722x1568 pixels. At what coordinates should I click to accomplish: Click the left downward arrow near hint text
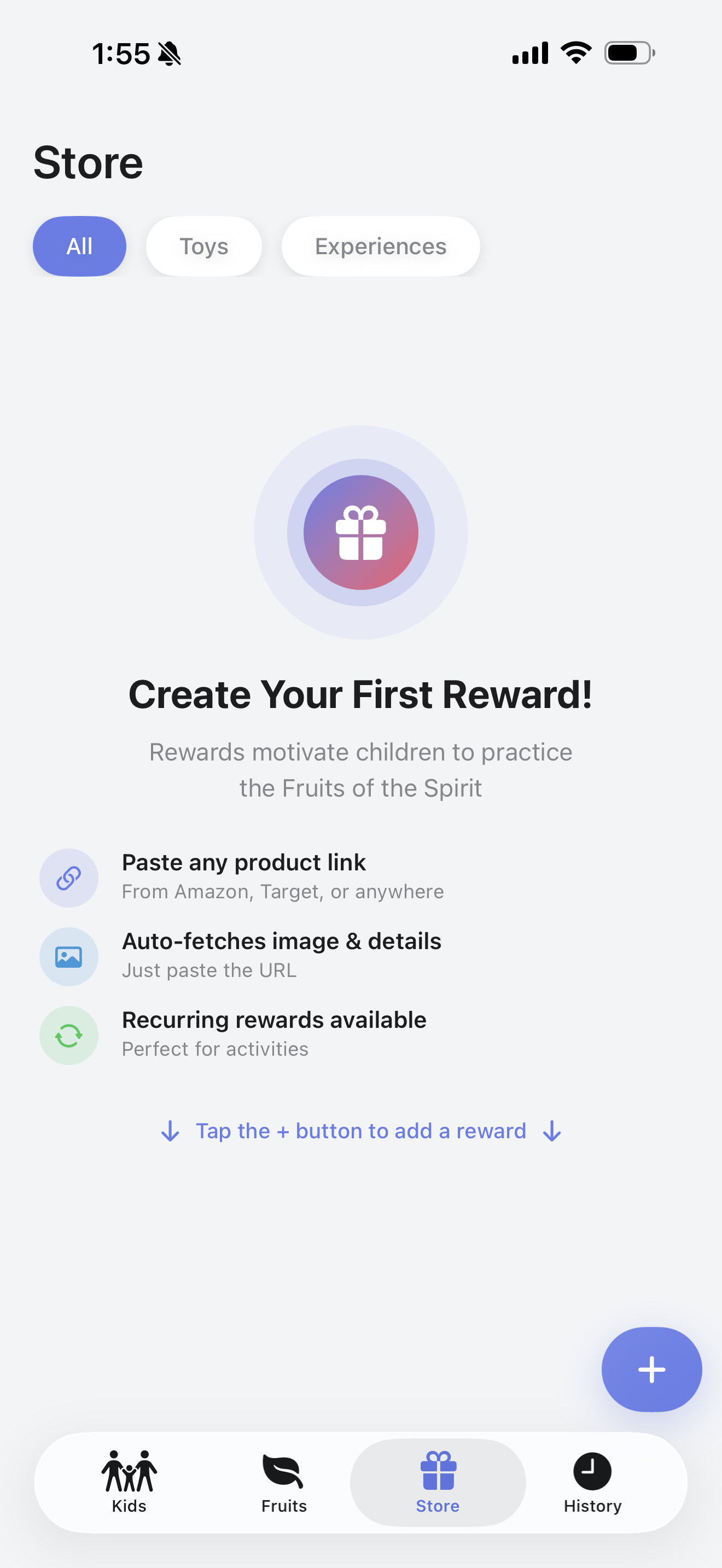(171, 1130)
